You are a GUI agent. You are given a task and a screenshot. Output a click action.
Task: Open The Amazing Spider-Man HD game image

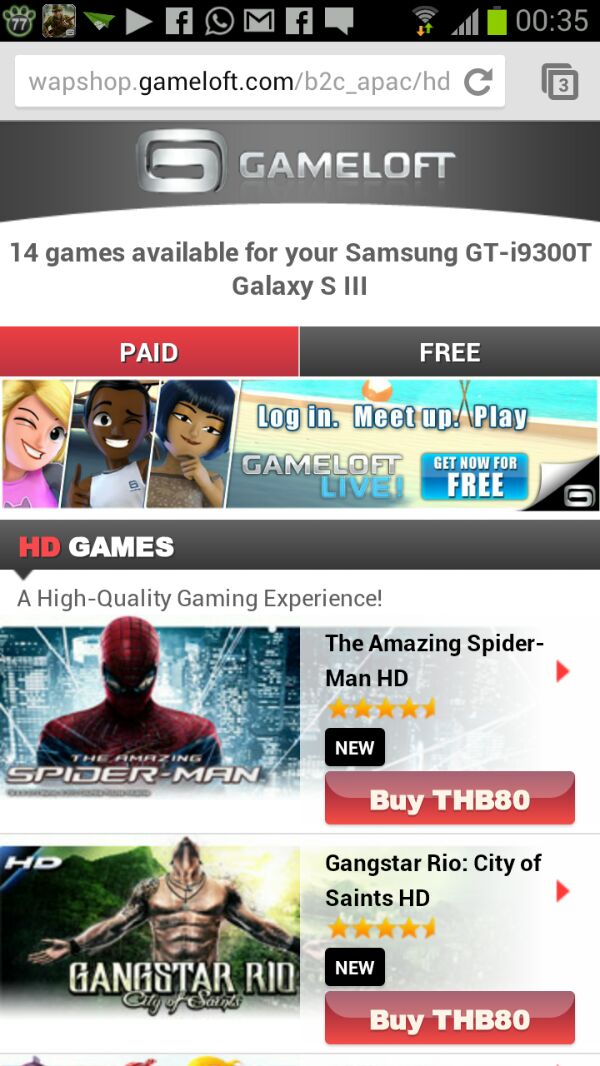click(150, 712)
